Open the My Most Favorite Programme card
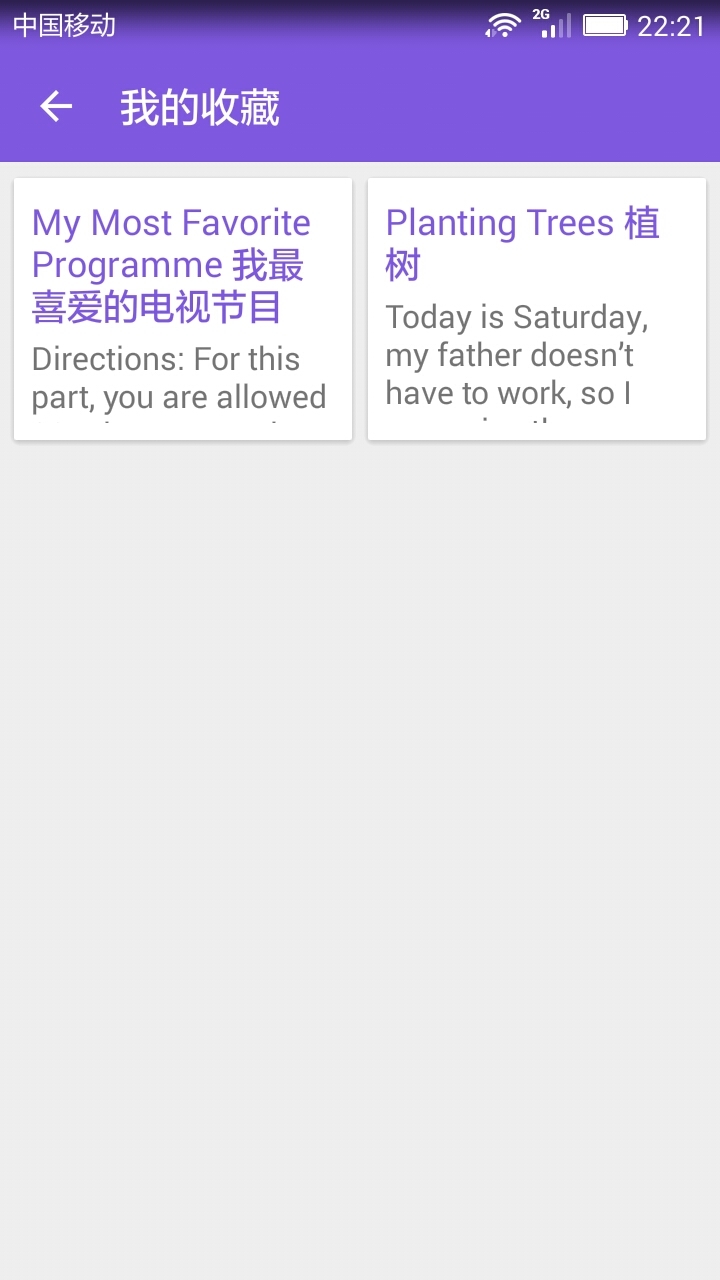Image resolution: width=720 pixels, height=1280 pixels. tap(182, 308)
